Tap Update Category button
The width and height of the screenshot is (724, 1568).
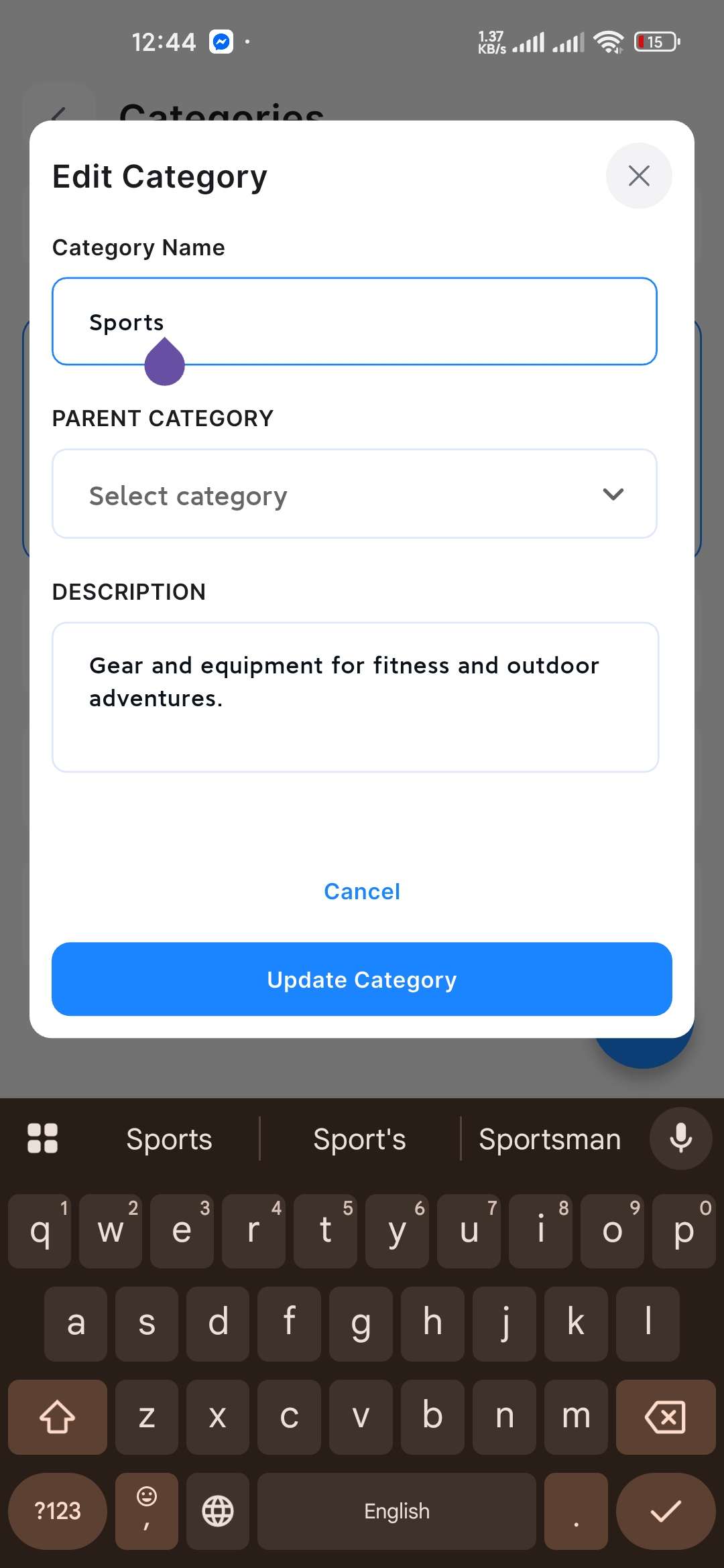362,979
